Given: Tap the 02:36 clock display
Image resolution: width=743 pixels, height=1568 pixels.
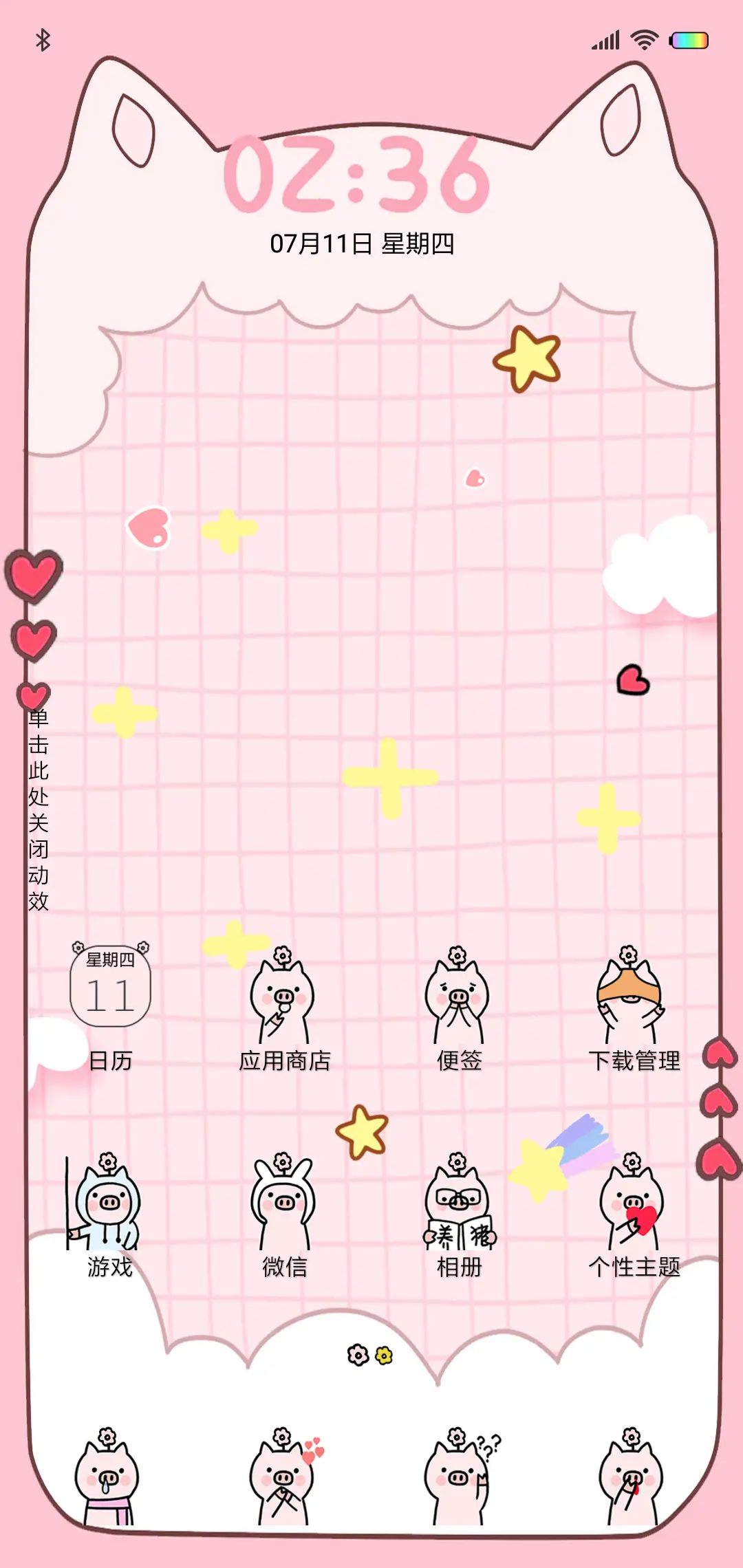Looking at the screenshot, I should coord(358,175).
